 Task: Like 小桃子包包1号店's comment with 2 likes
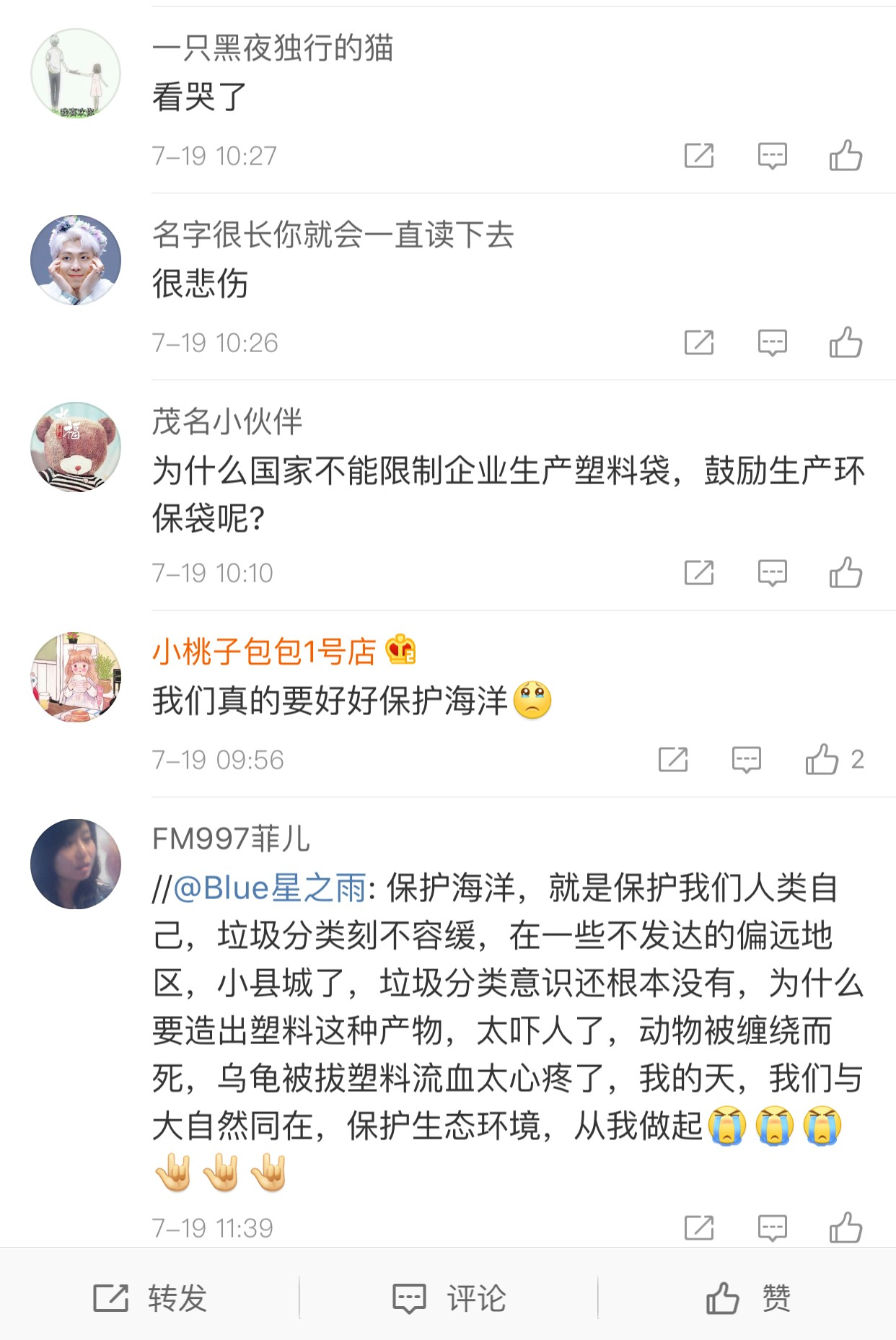pyautogui.click(x=822, y=760)
